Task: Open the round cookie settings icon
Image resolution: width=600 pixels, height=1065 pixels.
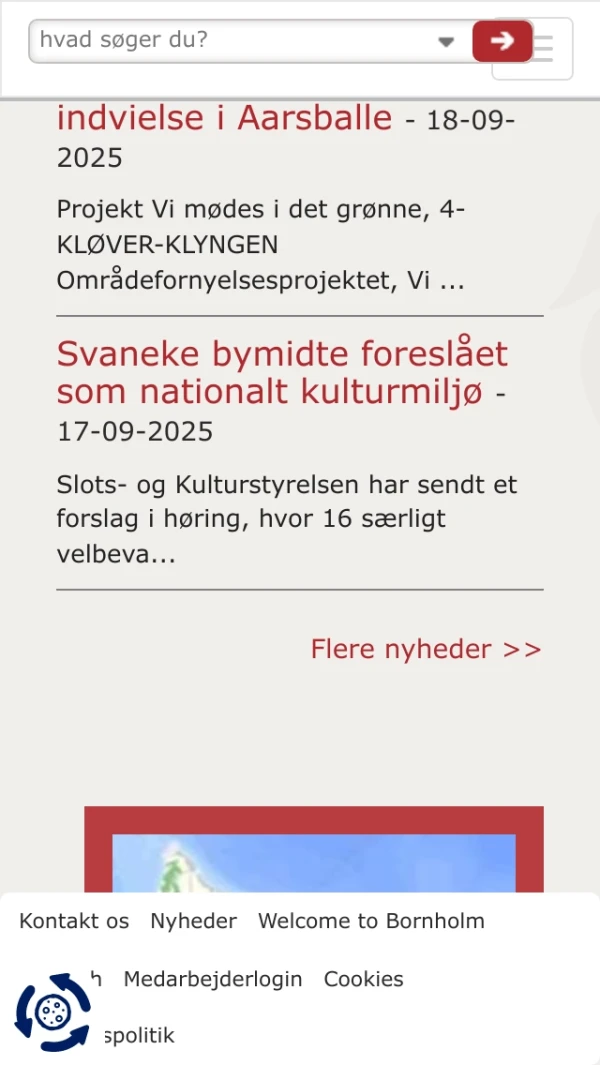Action: (x=53, y=1012)
